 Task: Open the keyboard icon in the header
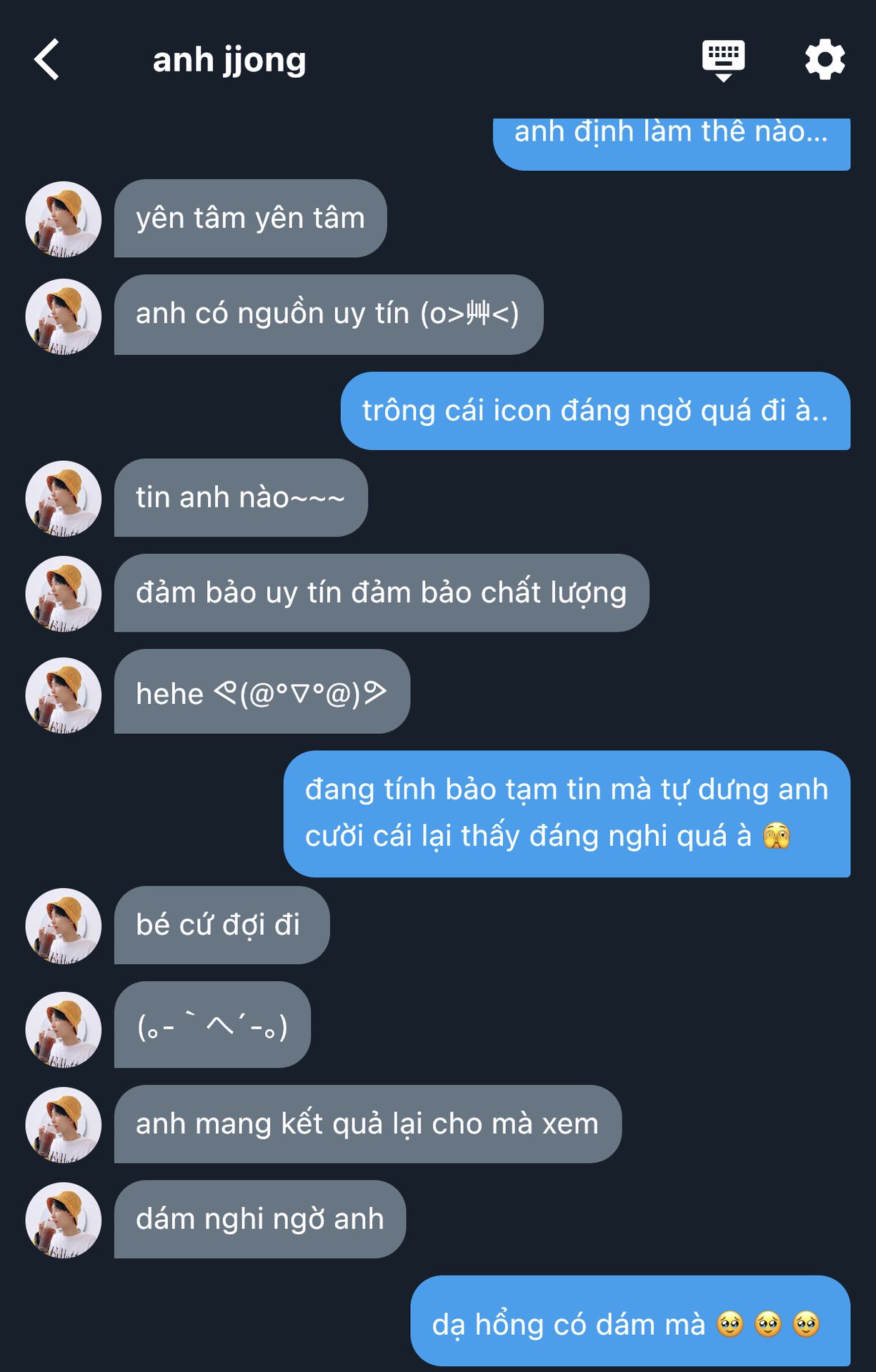[723, 60]
